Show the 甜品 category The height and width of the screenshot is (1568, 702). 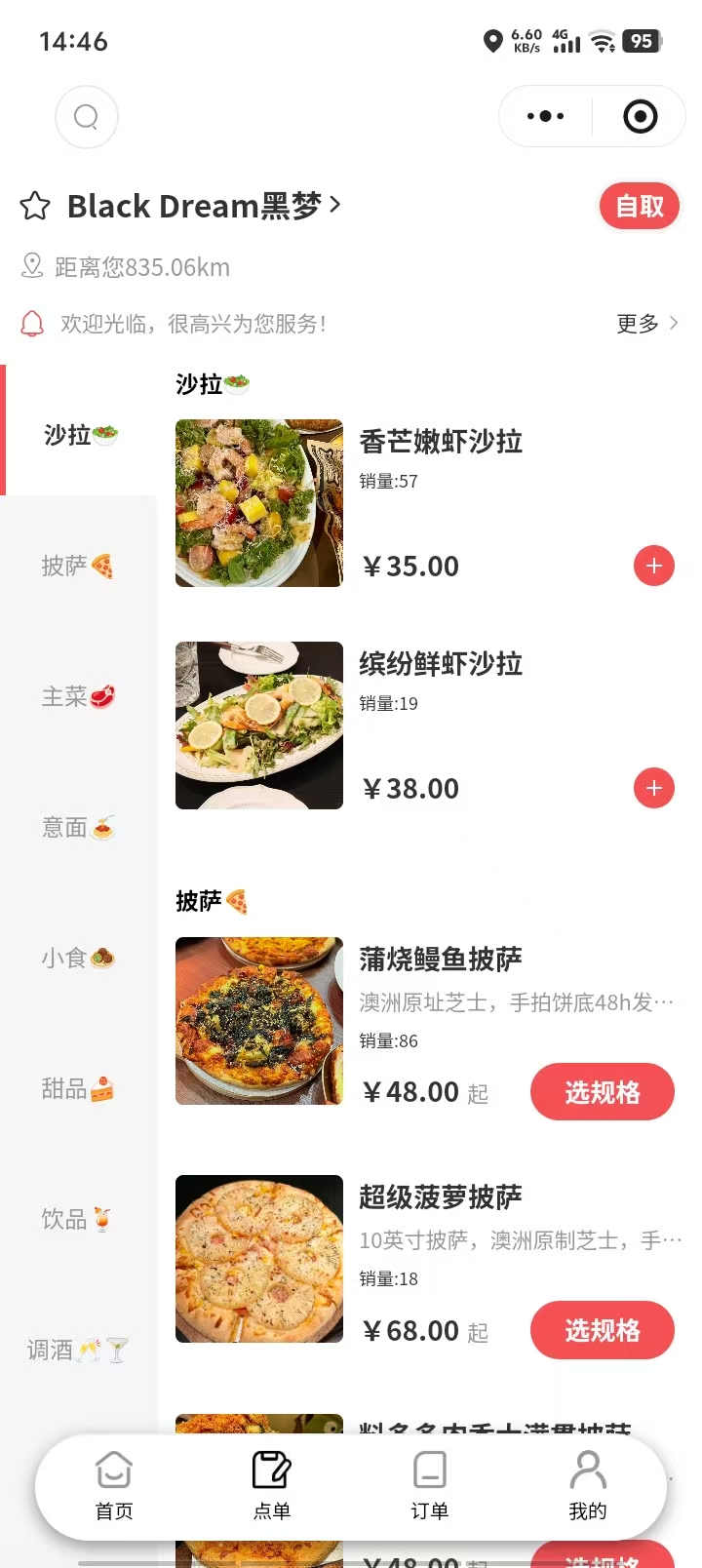pyautogui.click(x=78, y=1088)
